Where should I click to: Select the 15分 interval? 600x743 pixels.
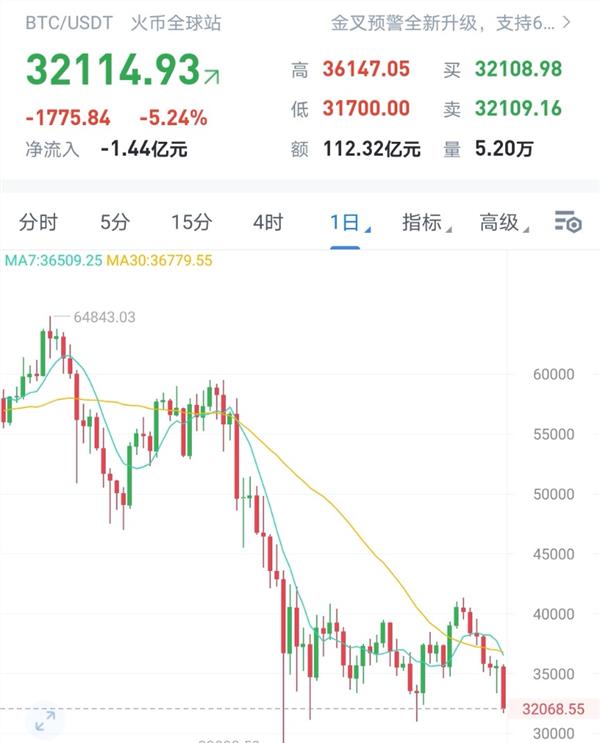click(x=190, y=222)
